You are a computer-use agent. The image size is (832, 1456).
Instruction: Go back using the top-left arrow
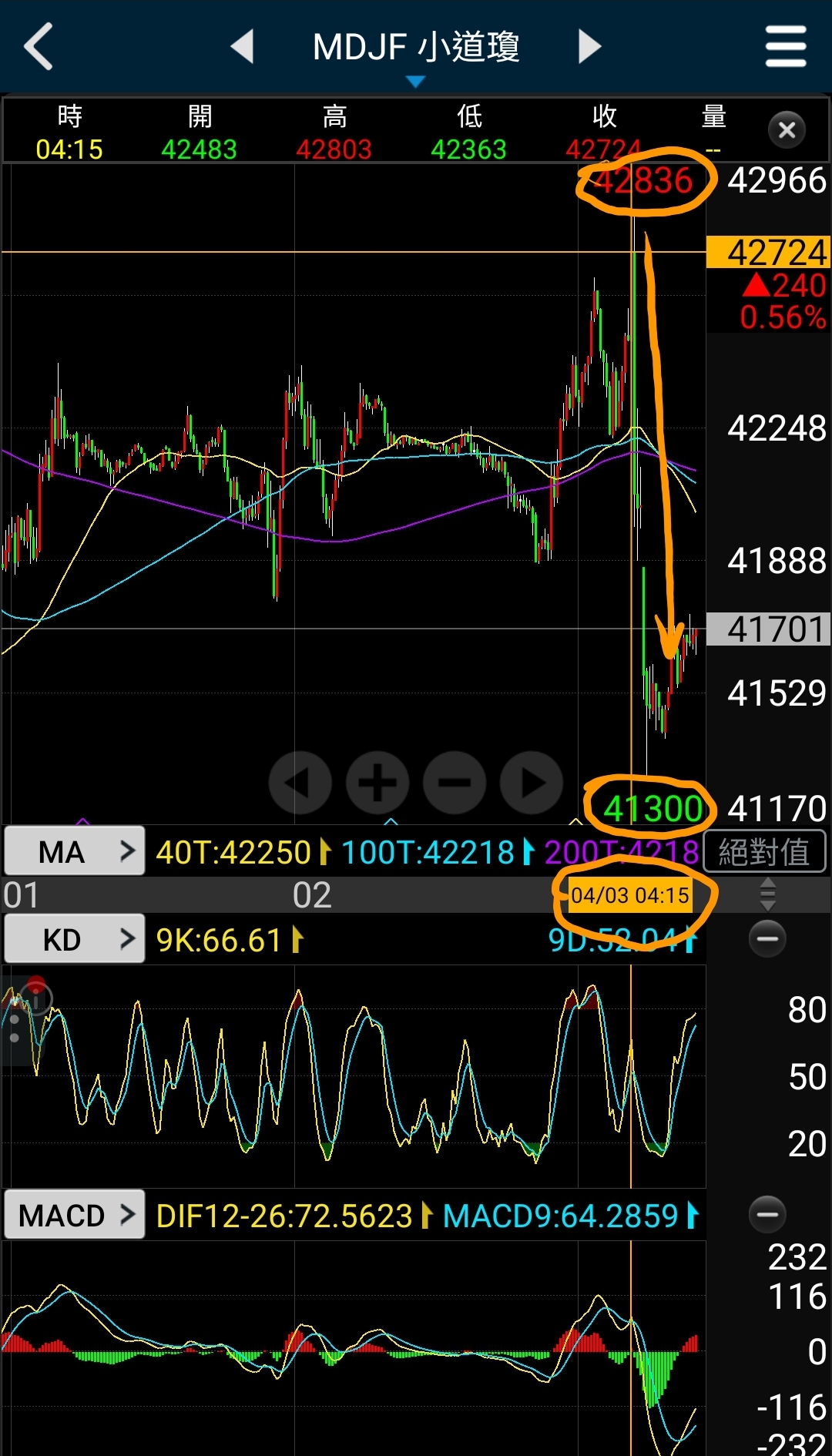pyautogui.click(x=39, y=46)
